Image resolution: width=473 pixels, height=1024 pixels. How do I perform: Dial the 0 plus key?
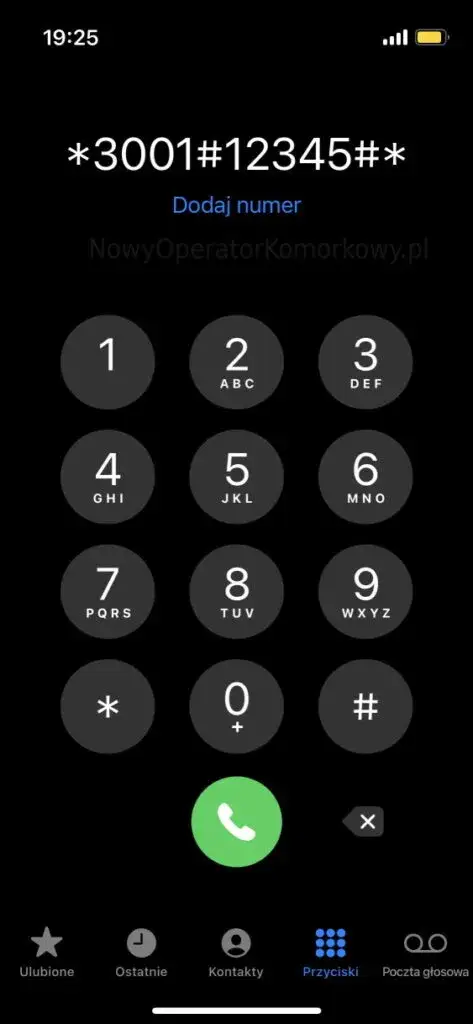(x=236, y=707)
